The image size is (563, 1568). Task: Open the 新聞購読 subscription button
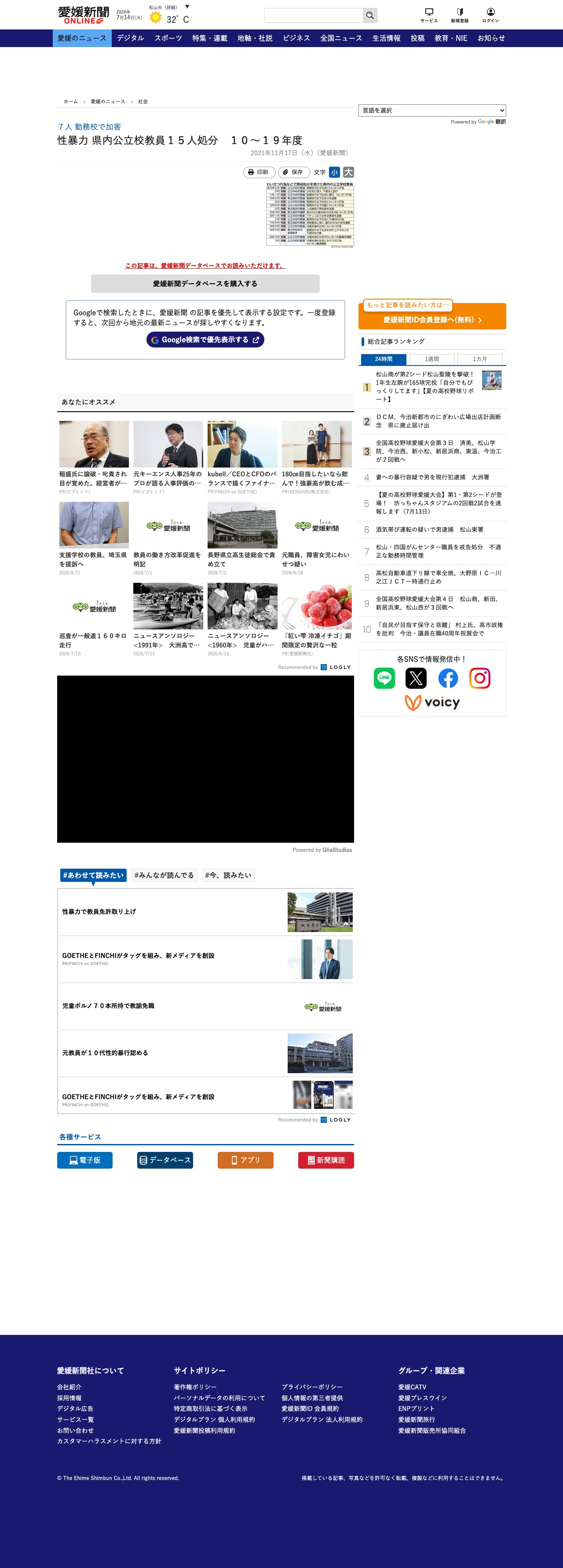click(x=325, y=1160)
